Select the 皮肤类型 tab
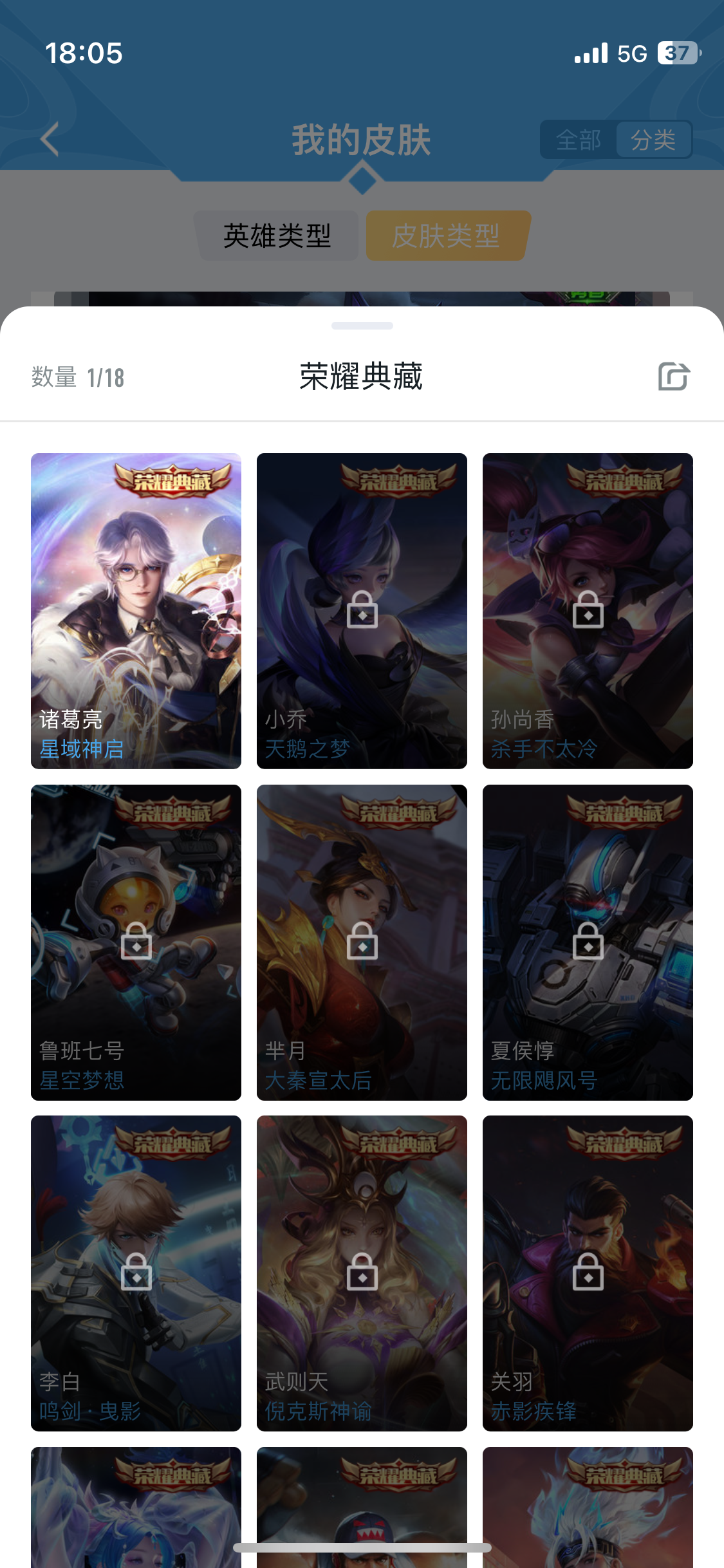The height and width of the screenshot is (1568, 724). tap(447, 236)
